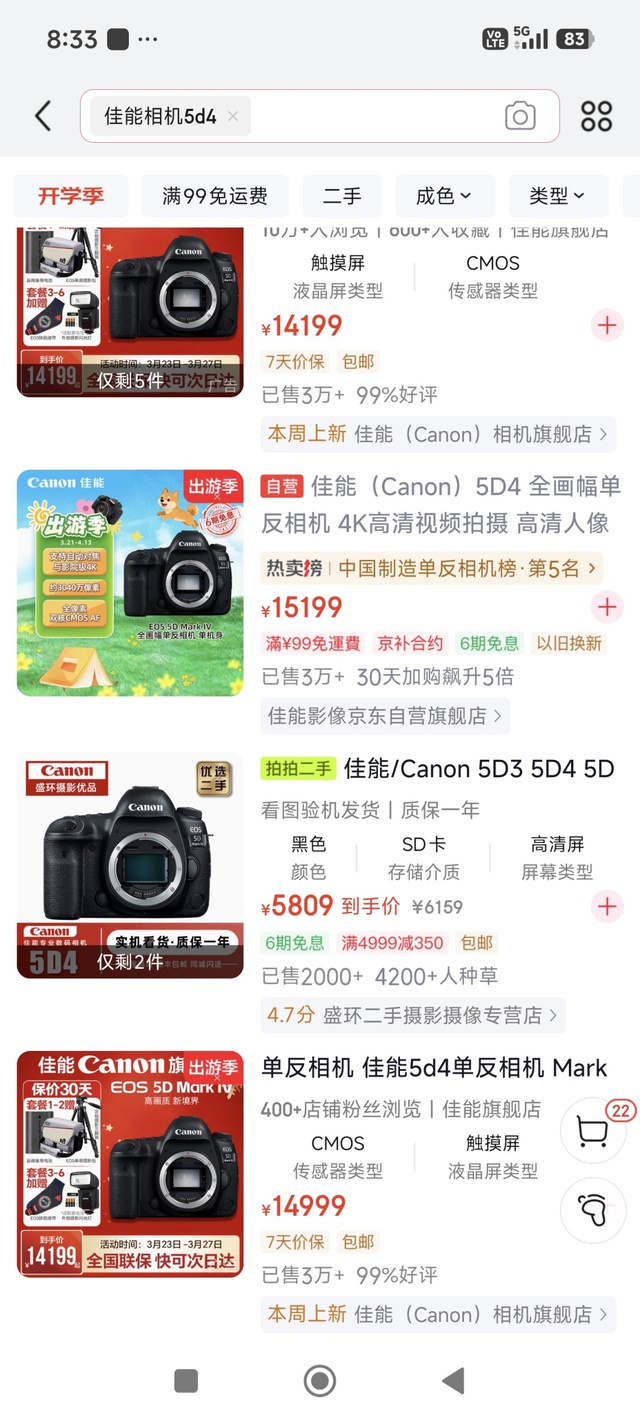Go to the system home screen
This screenshot has height=1422, width=640.
click(x=319, y=1381)
